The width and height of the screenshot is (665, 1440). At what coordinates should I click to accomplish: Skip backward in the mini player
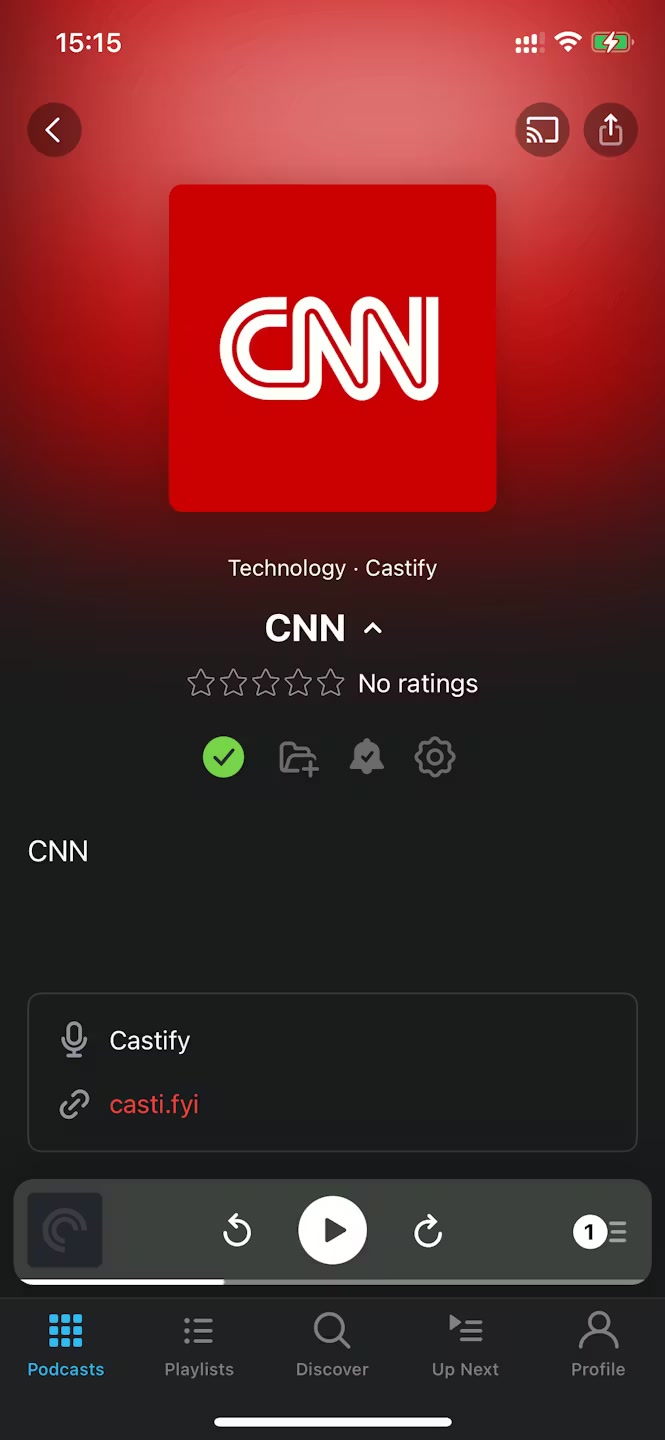click(x=237, y=1231)
